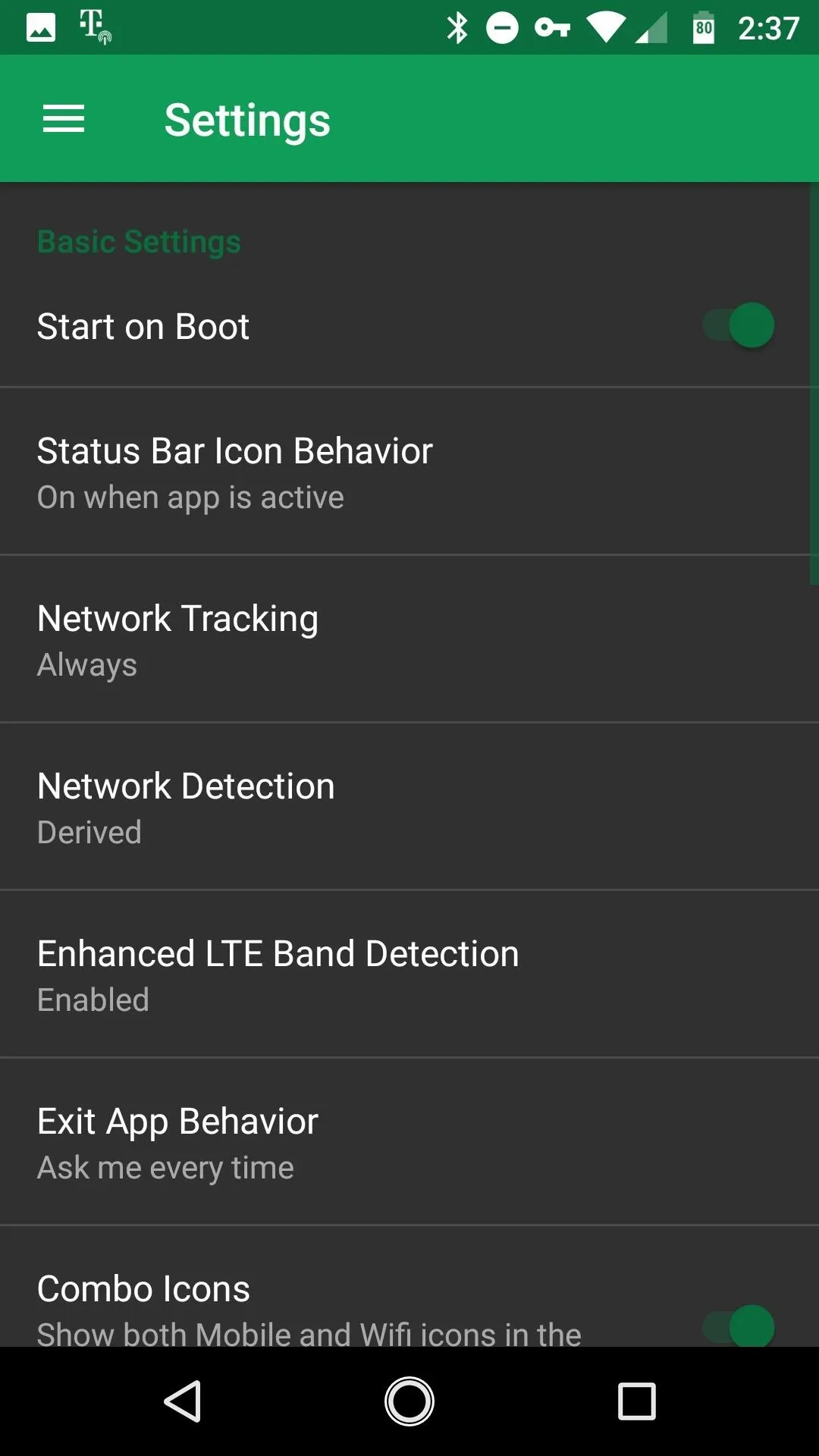Toggle the Start on Boot switch
Viewport: 819px width, 1456px height.
(x=738, y=325)
